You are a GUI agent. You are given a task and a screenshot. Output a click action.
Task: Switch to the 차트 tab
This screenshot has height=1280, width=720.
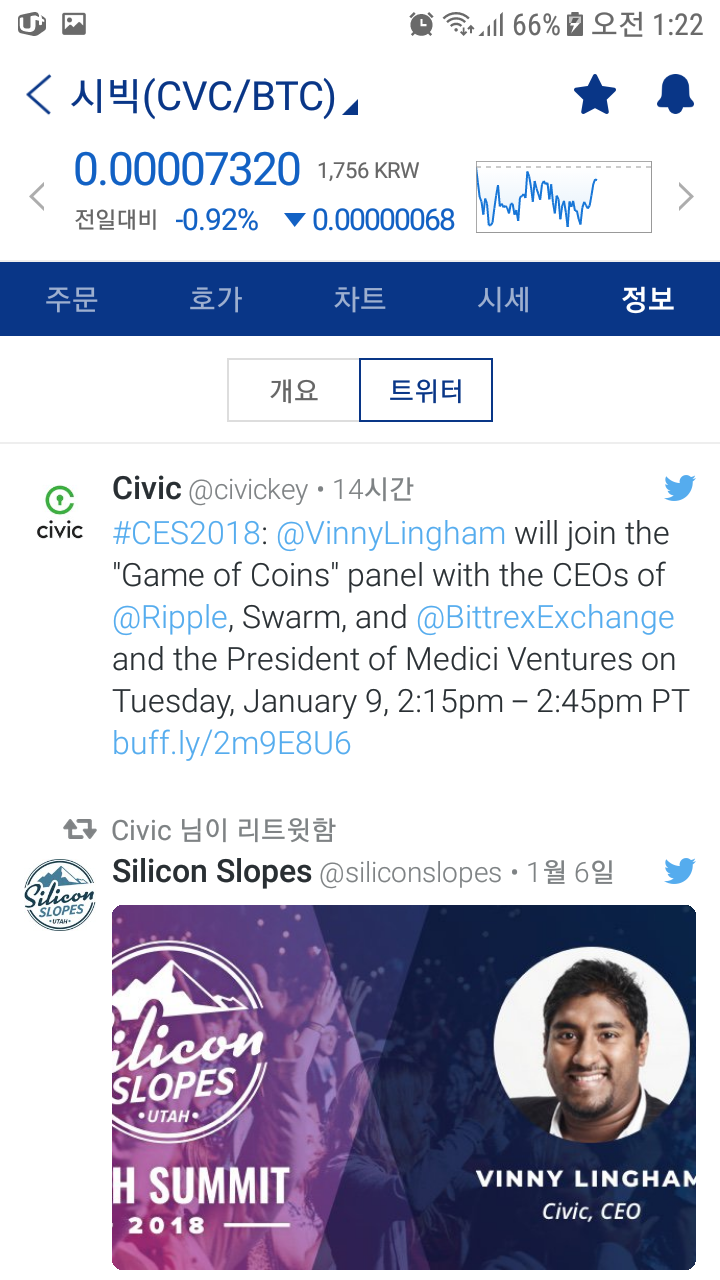[x=359, y=299]
